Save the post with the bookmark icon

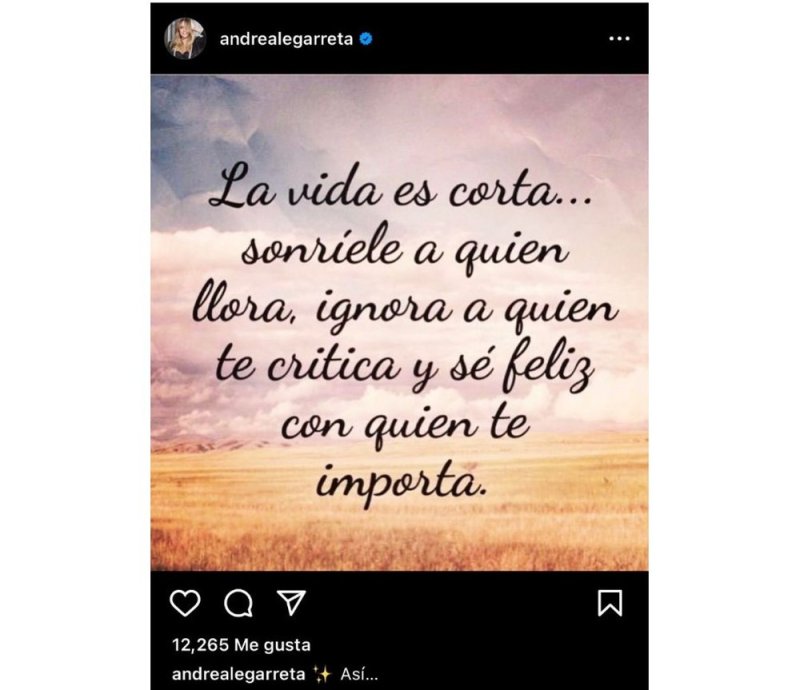coord(610,603)
